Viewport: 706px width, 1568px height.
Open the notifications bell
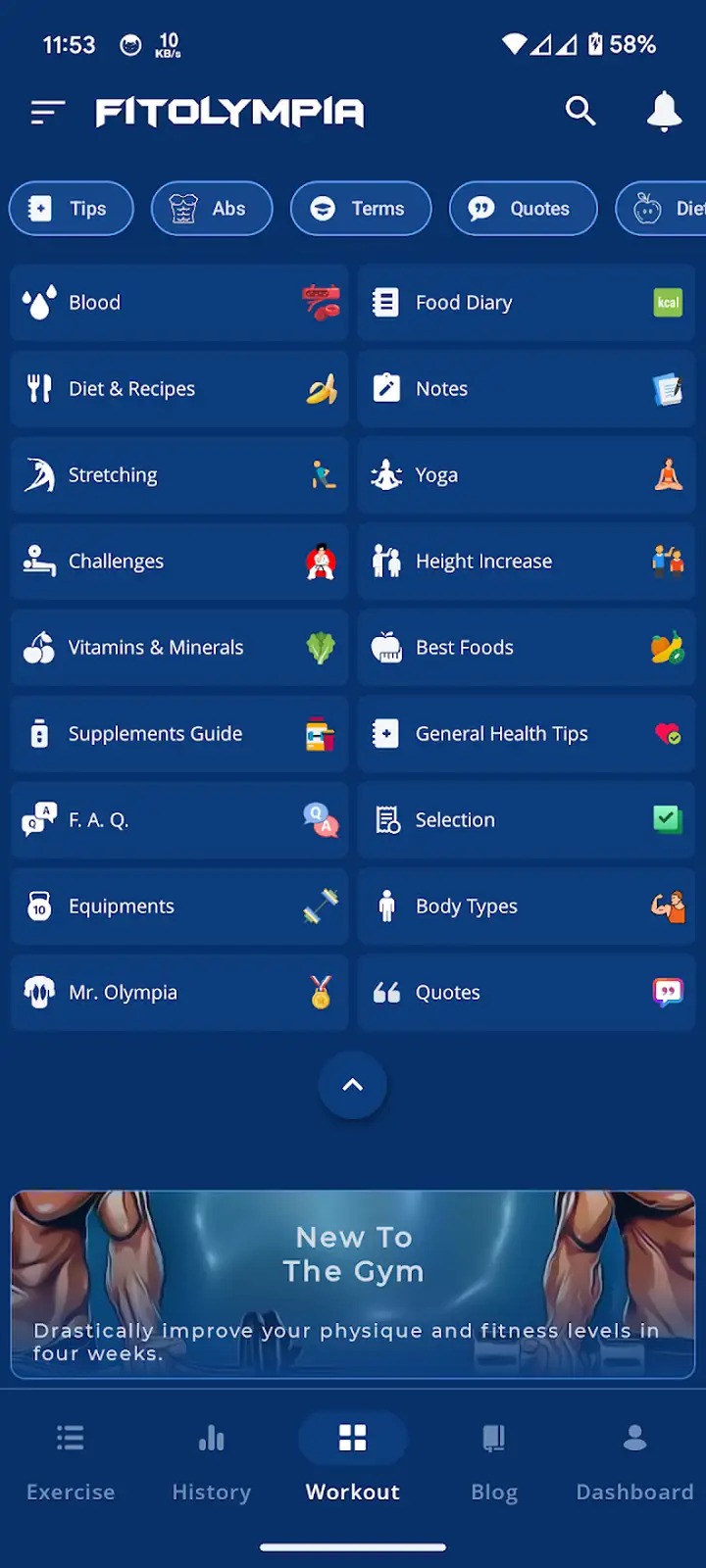tap(665, 111)
